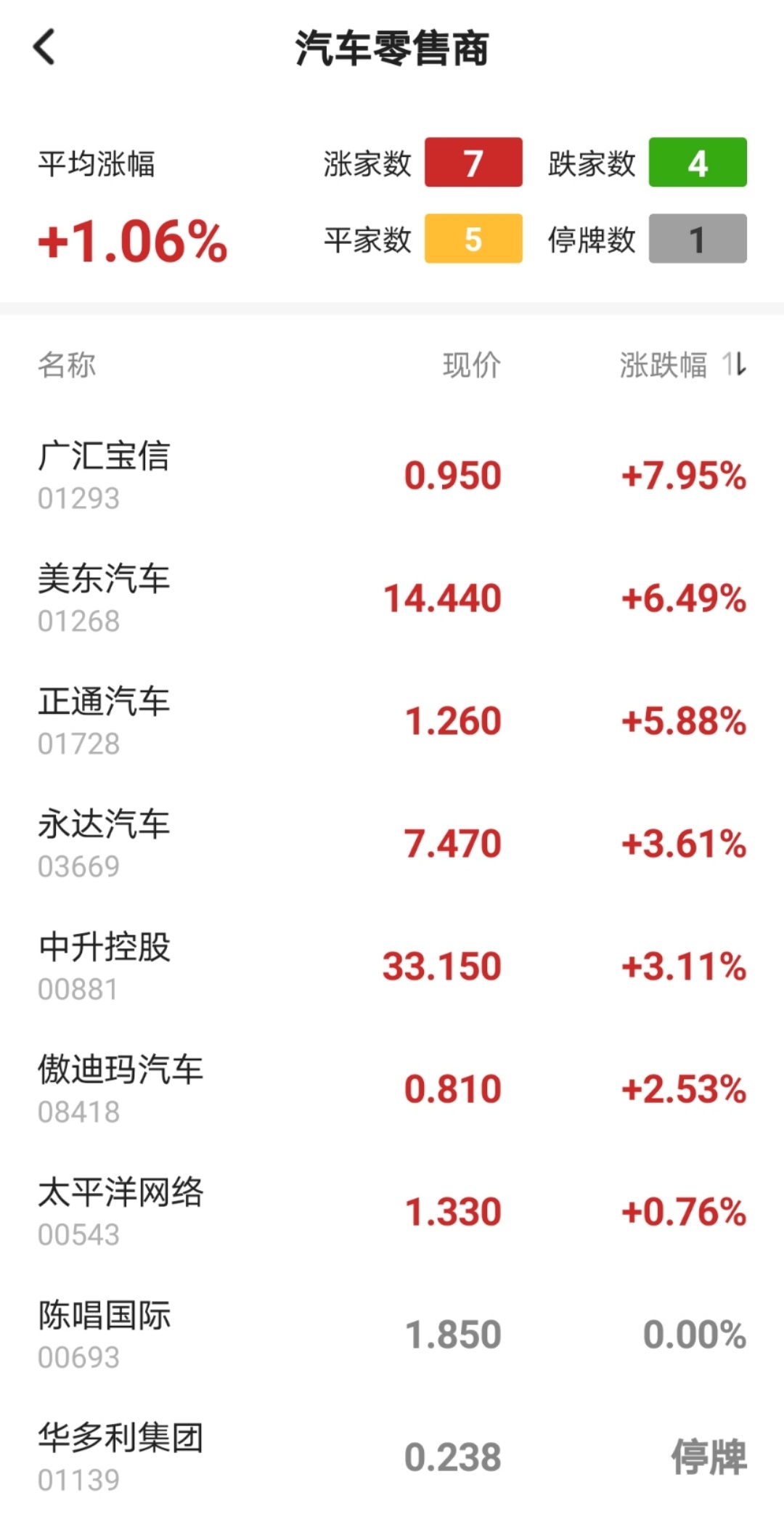Screen dimensions: 784x1514
Task: View the suspended stock 华多利集团 01139
Action: point(392,1457)
